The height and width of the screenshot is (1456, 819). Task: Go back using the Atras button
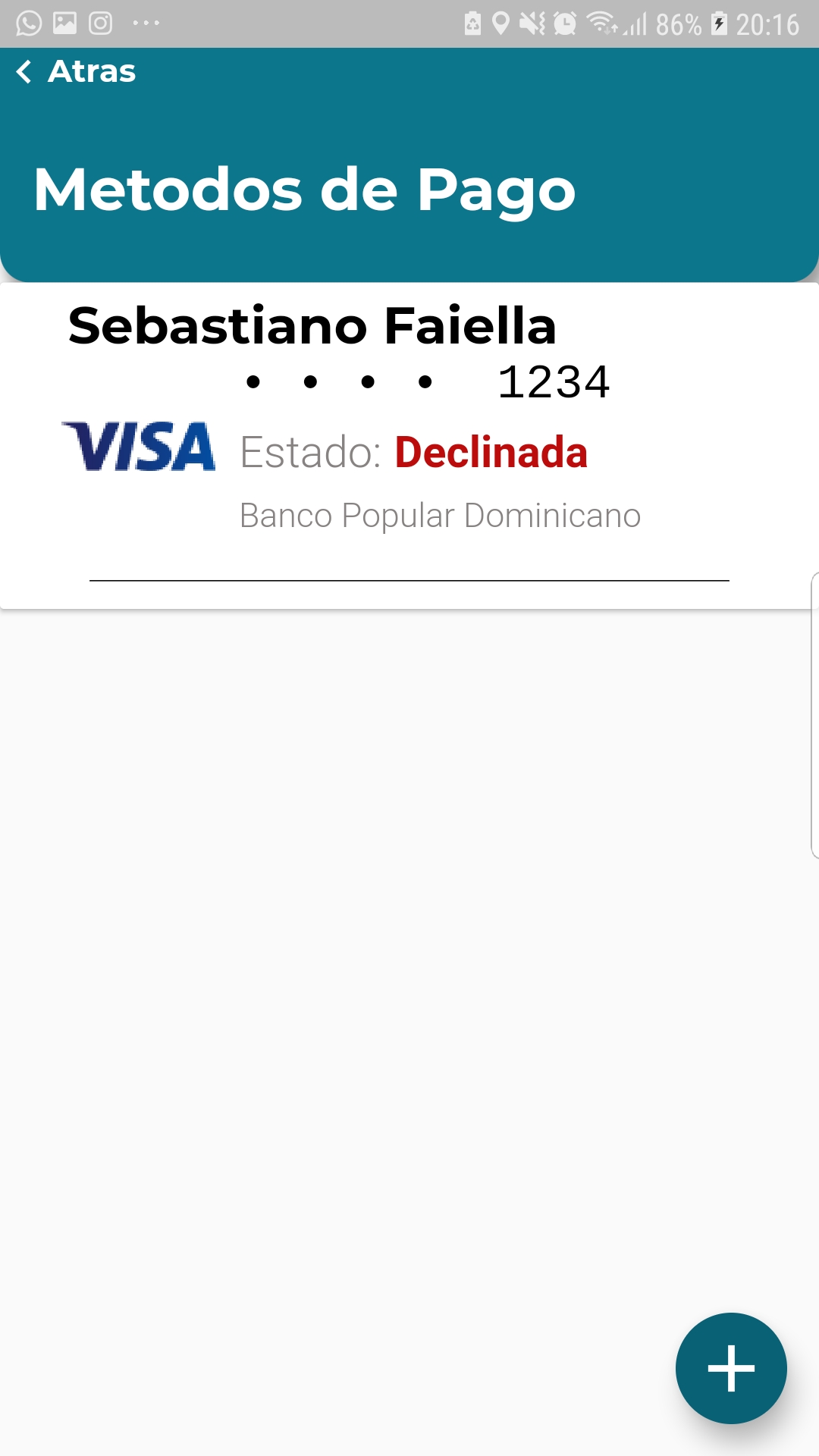click(x=76, y=72)
